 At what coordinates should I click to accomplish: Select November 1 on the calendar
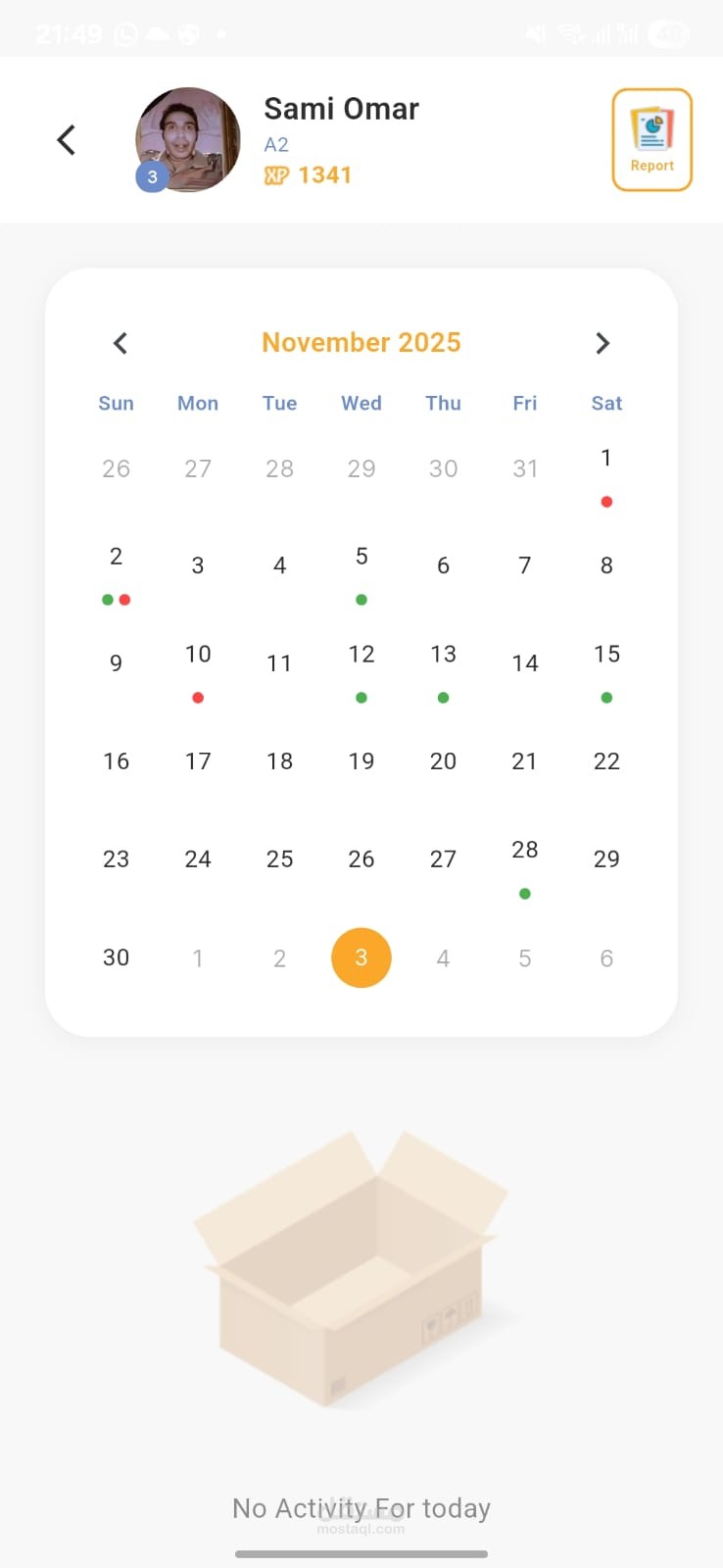pyautogui.click(x=606, y=467)
